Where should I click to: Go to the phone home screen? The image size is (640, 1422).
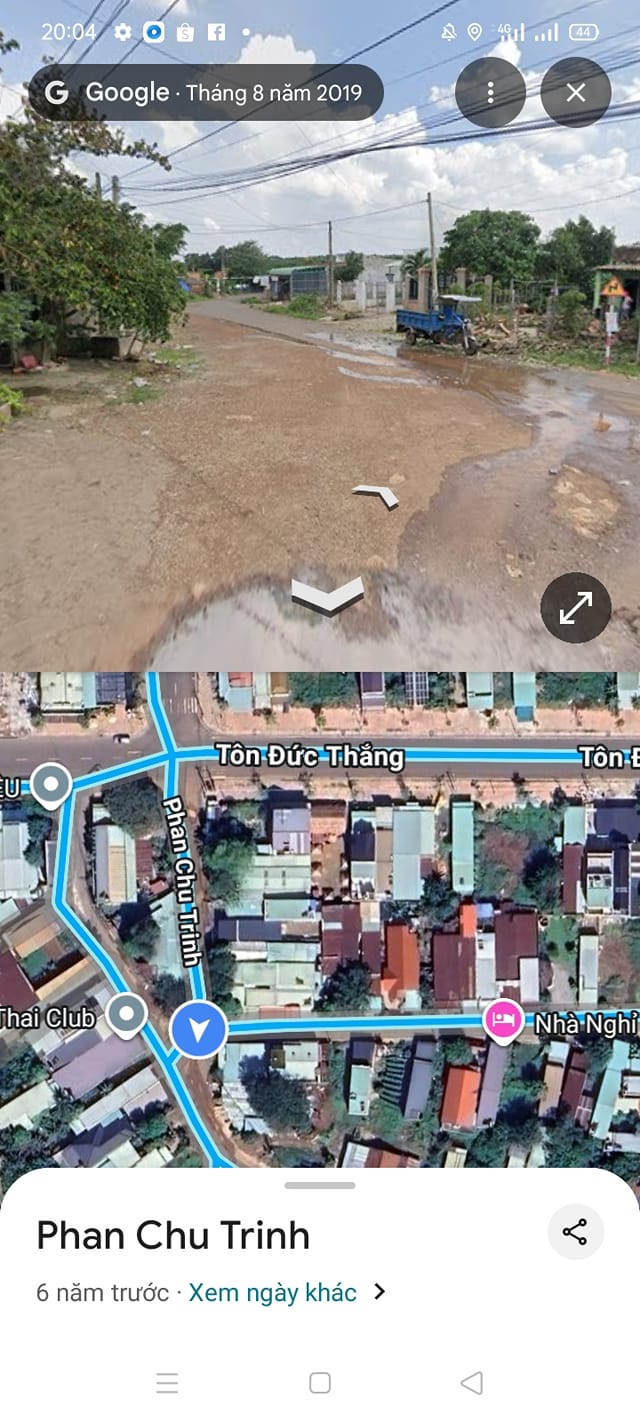click(320, 1383)
